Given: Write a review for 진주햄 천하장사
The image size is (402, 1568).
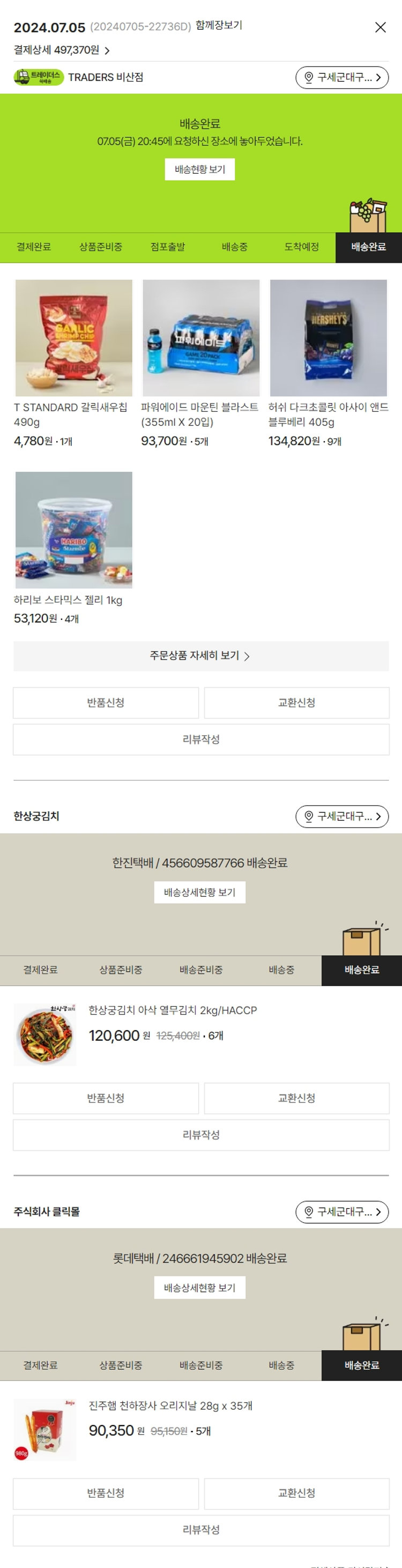Looking at the screenshot, I should click(200, 1529).
